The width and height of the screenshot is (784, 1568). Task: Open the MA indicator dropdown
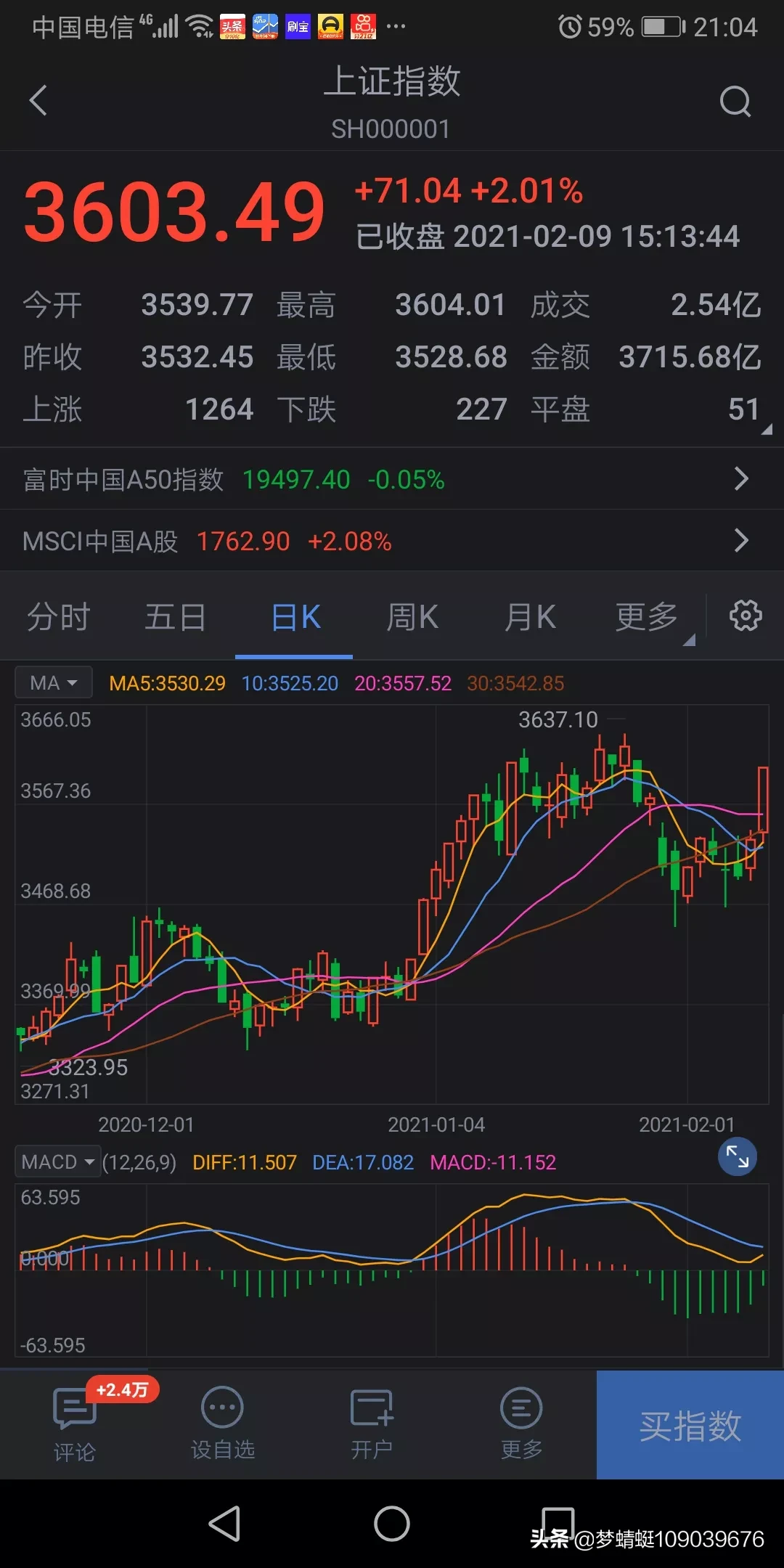tap(54, 682)
